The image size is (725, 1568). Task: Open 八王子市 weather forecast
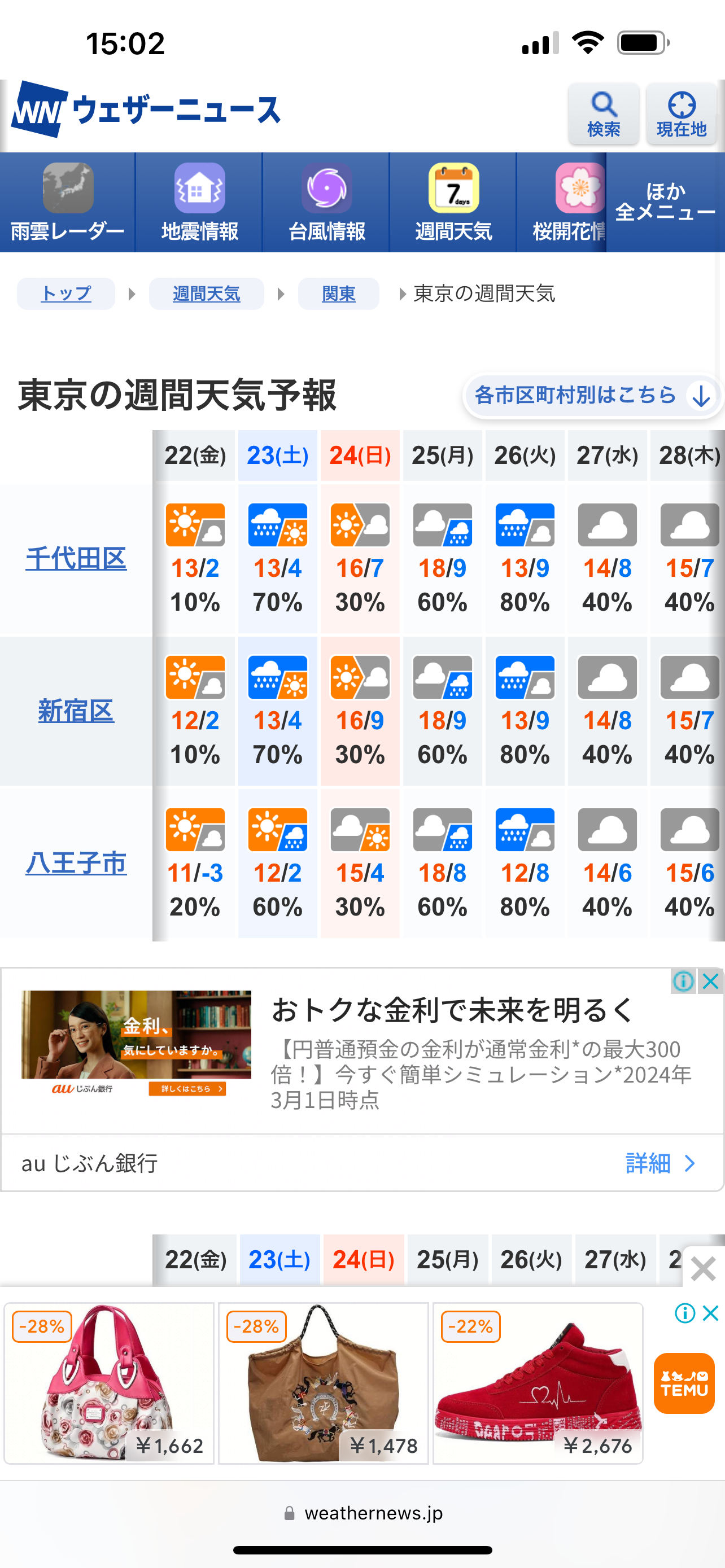pos(76,863)
